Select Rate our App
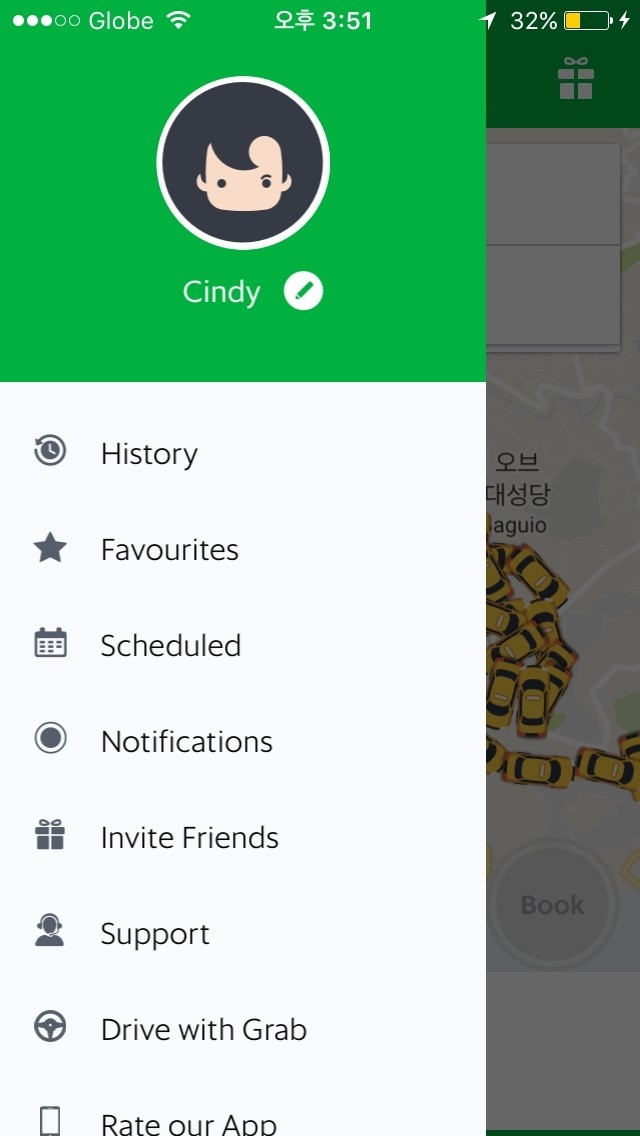This screenshot has width=640, height=1136. pos(188,1122)
